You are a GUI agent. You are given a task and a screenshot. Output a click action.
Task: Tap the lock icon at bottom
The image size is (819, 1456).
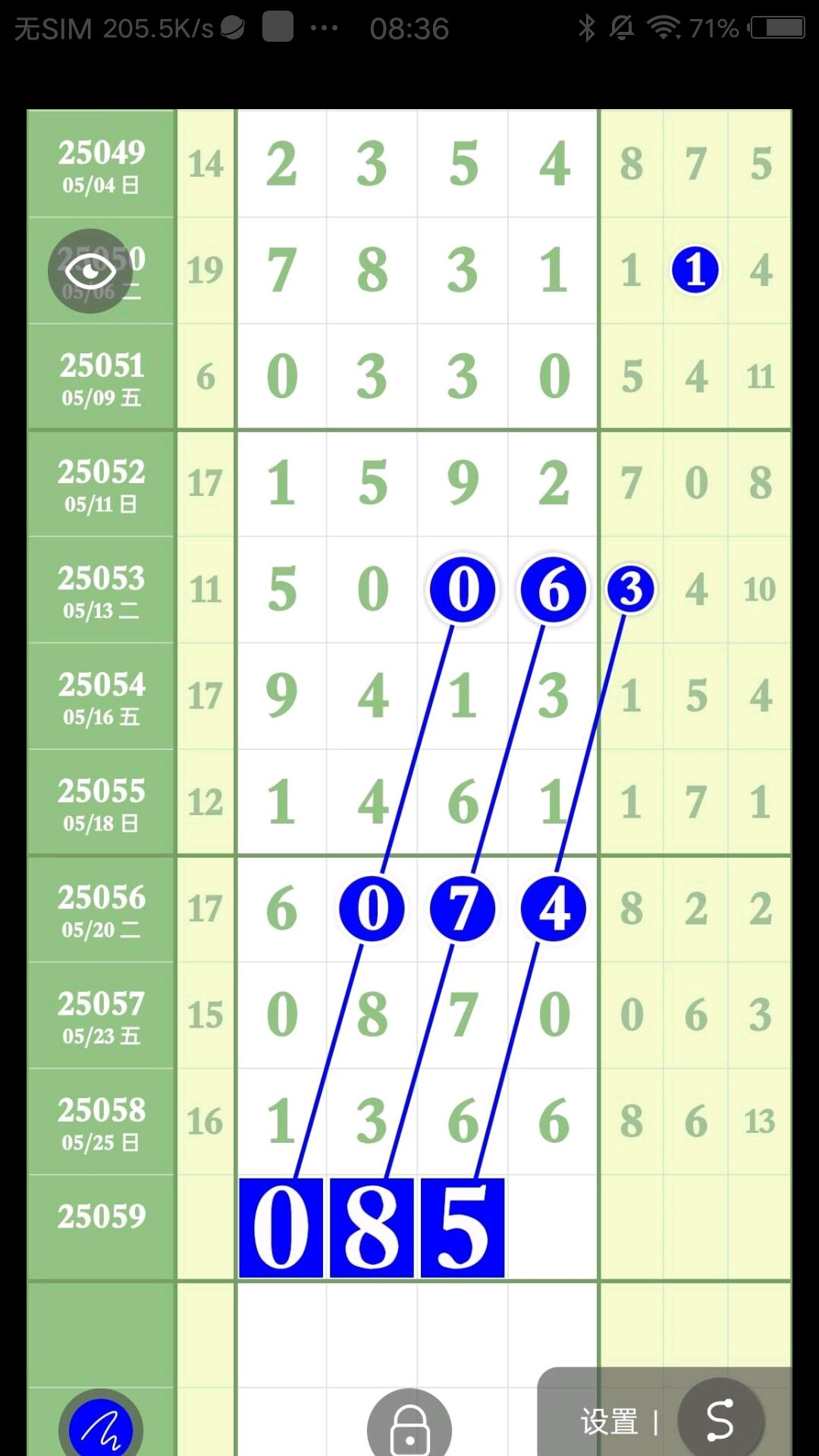[409, 1426]
